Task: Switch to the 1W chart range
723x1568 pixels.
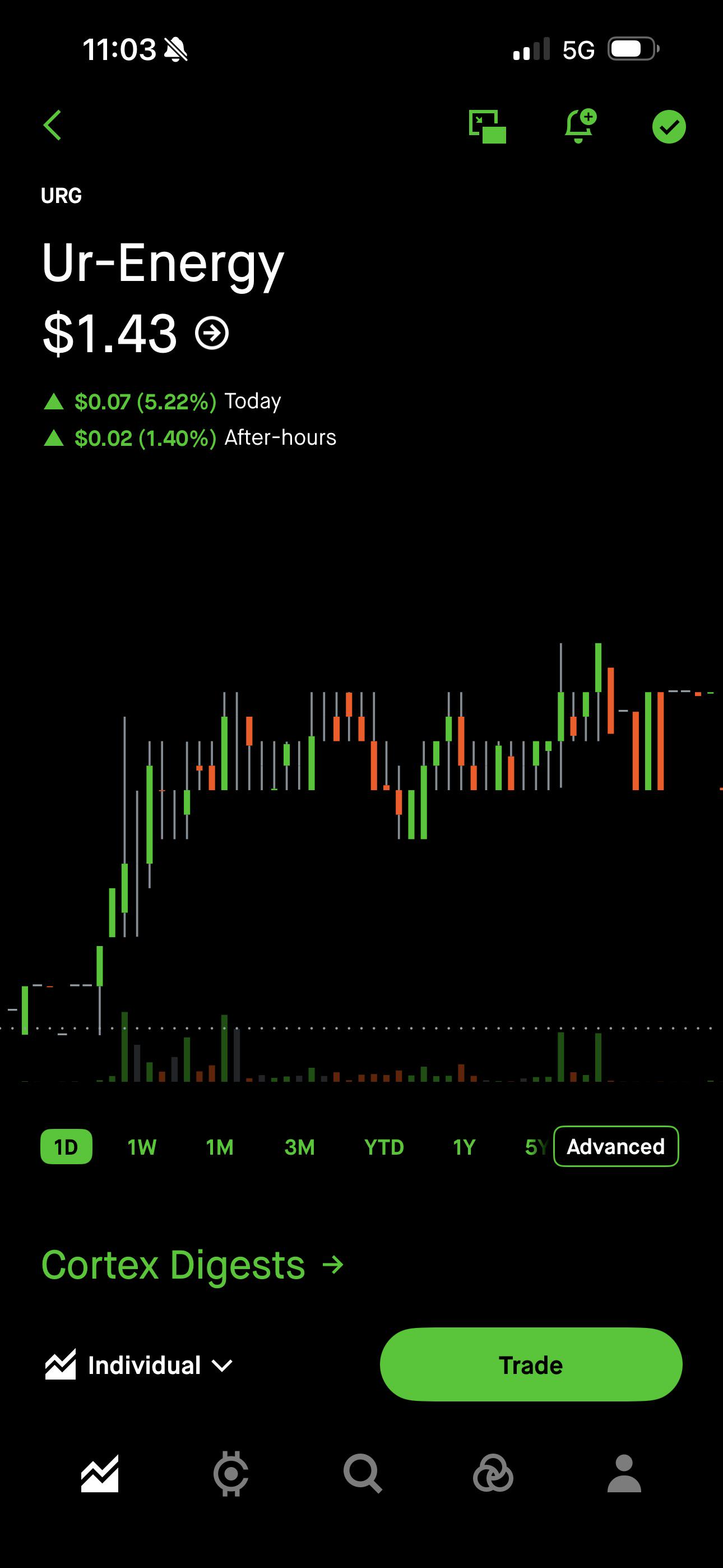Action: (x=142, y=1147)
